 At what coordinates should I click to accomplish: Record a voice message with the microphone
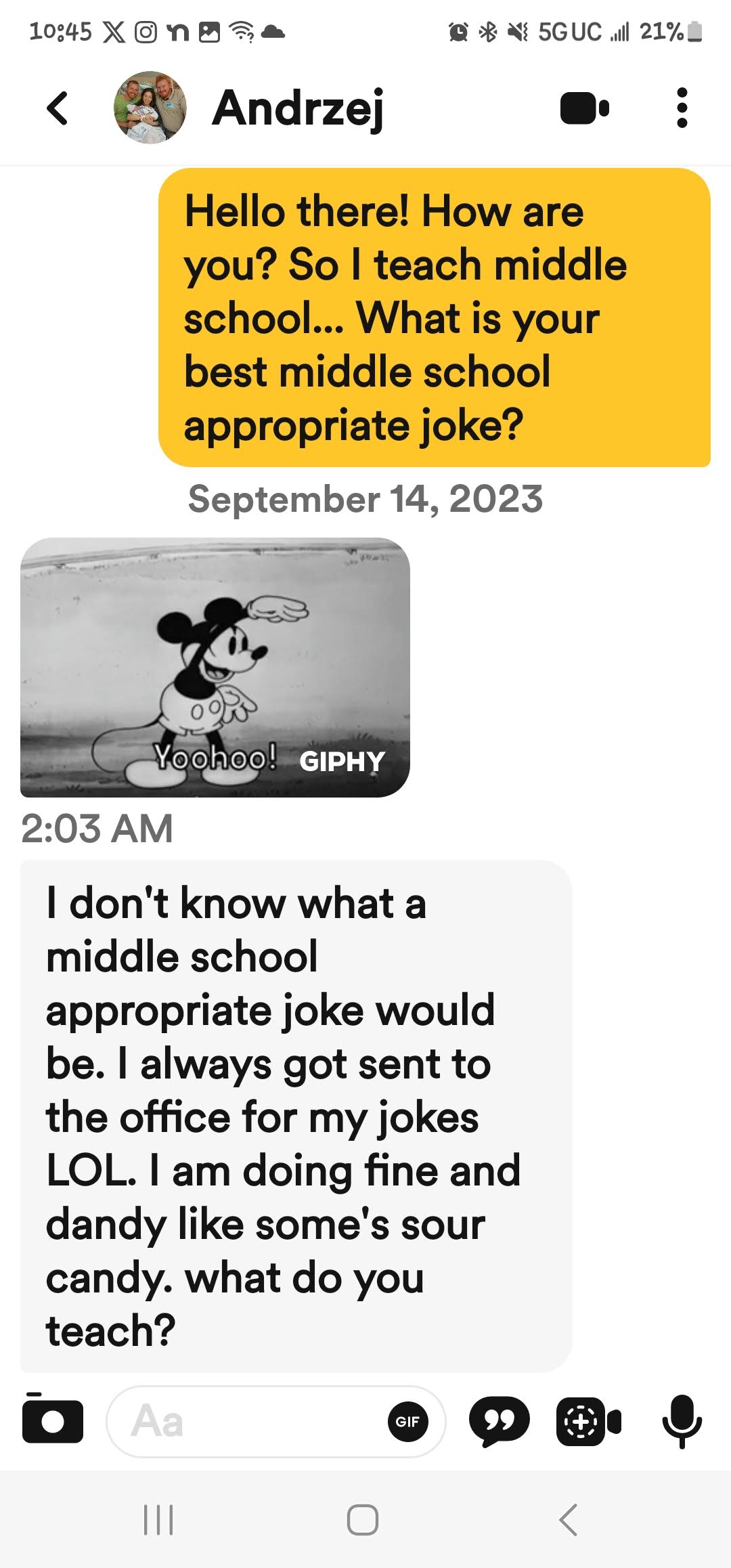pos(682,1420)
